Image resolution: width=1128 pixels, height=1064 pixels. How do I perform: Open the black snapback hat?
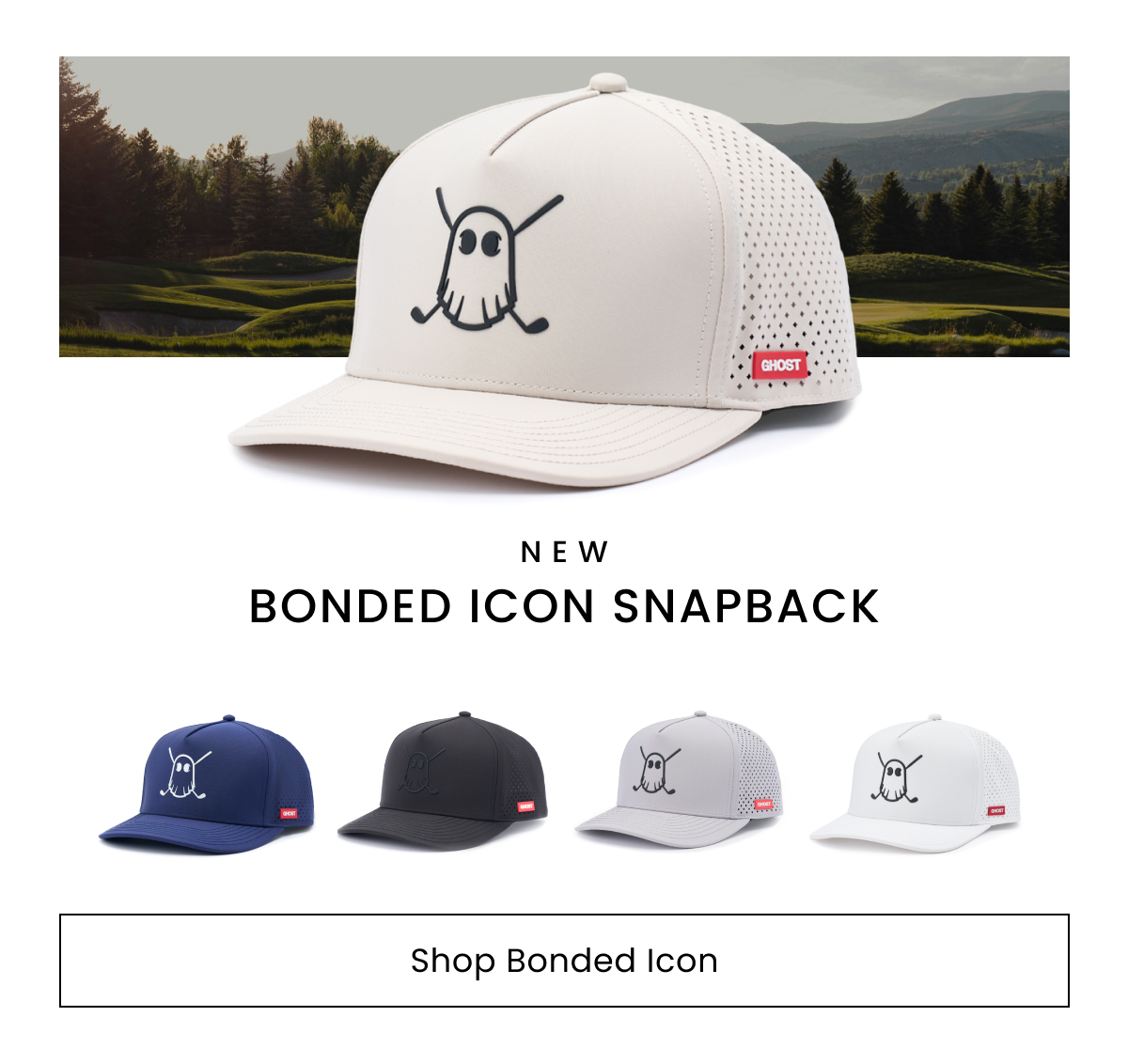442,782
